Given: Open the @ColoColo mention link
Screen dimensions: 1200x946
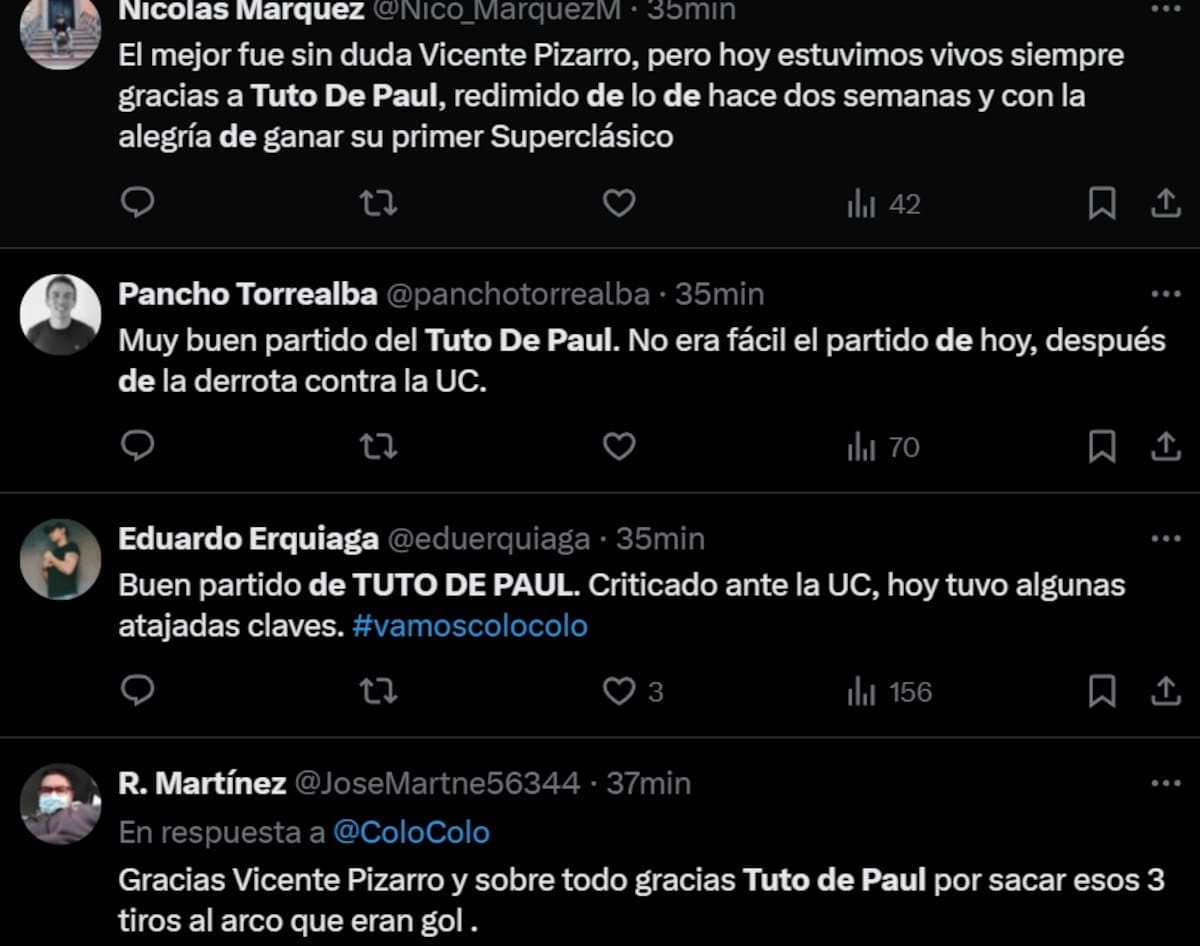Looking at the screenshot, I should click(411, 832).
